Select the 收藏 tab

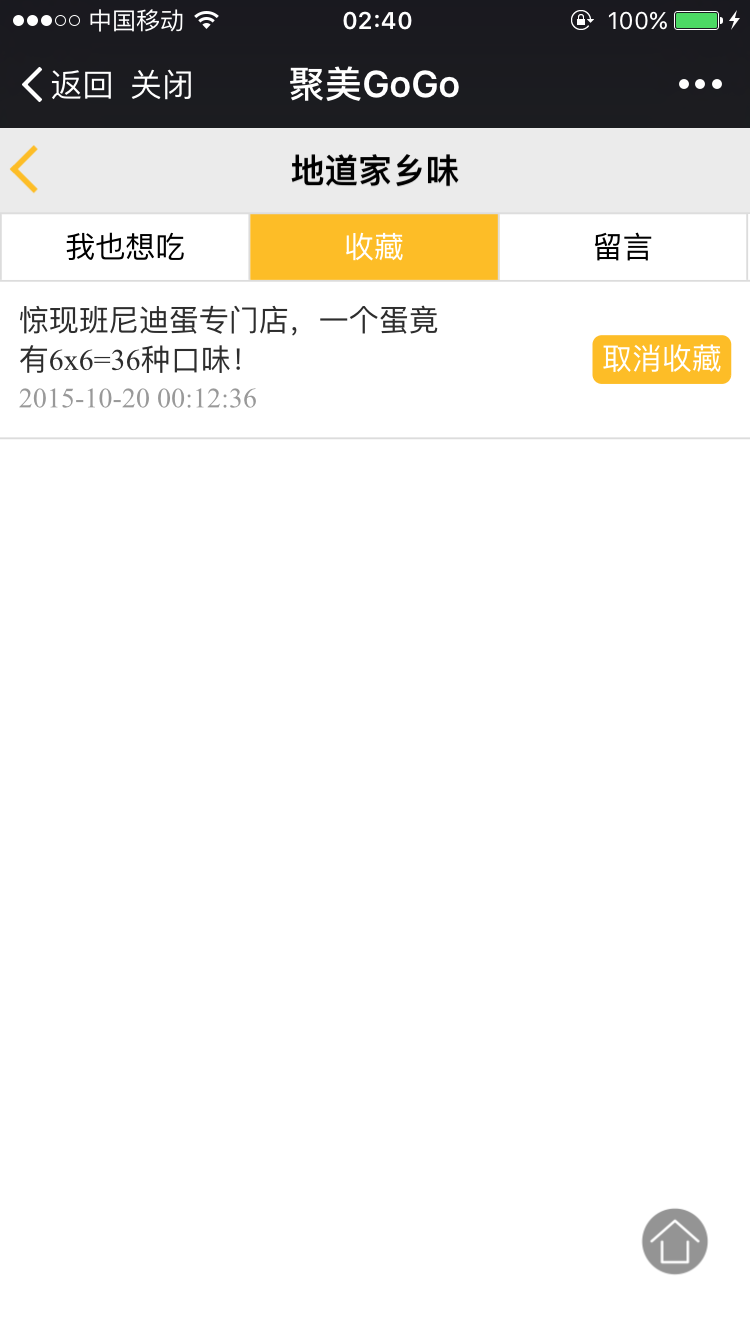374,247
